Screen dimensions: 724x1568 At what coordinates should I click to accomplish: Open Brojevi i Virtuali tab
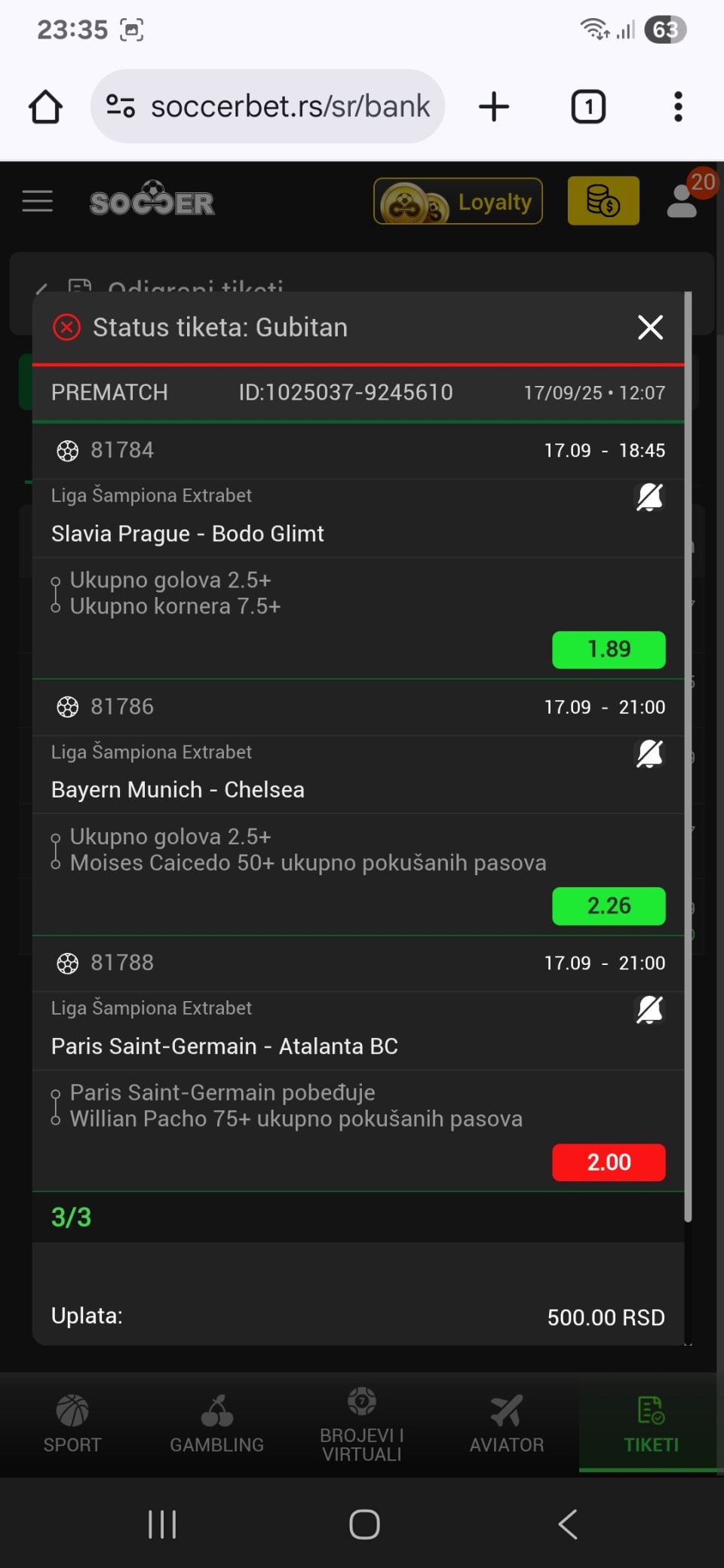[362, 1423]
